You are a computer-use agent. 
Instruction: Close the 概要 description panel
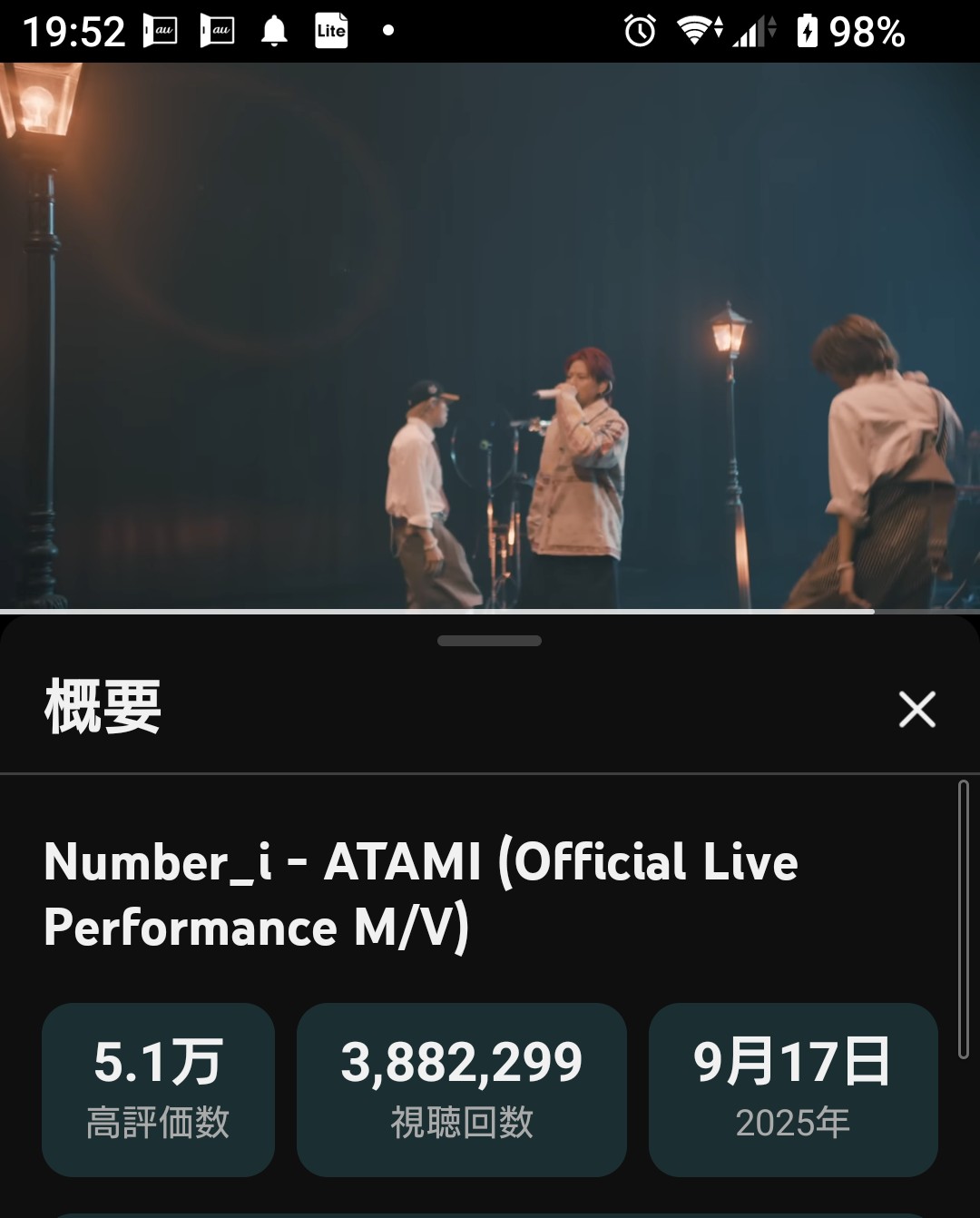coord(916,709)
